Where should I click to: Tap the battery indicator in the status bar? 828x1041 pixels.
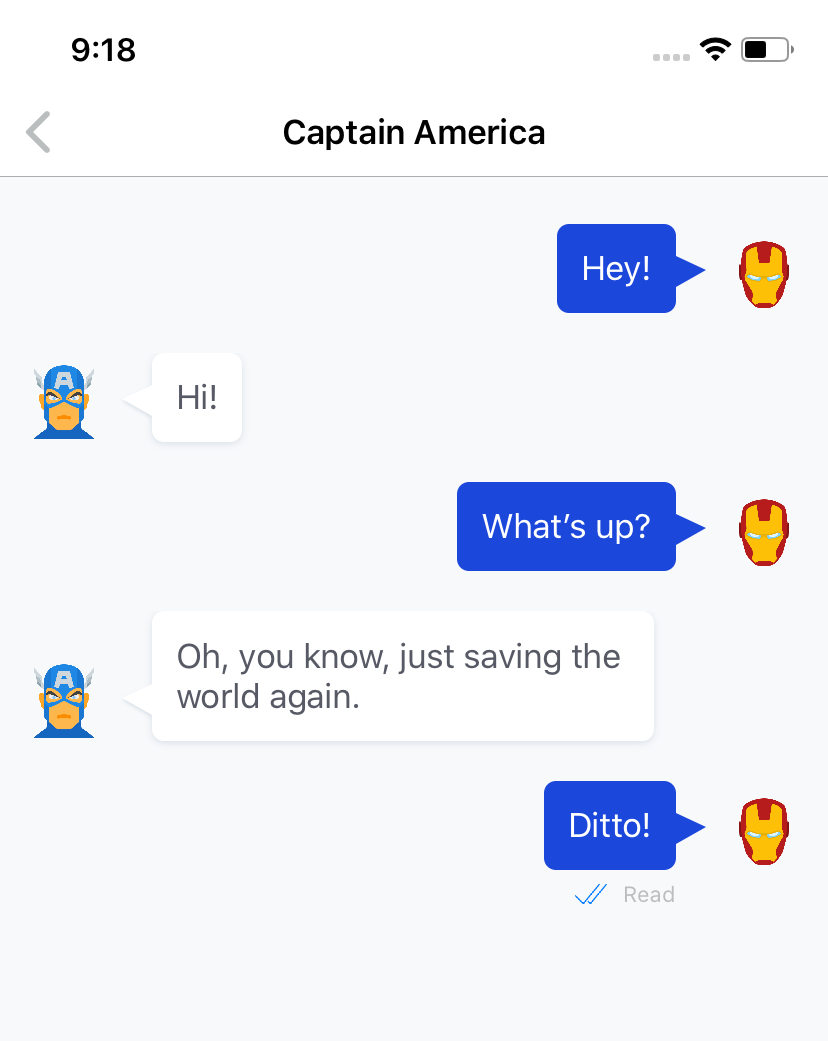point(762,49)
